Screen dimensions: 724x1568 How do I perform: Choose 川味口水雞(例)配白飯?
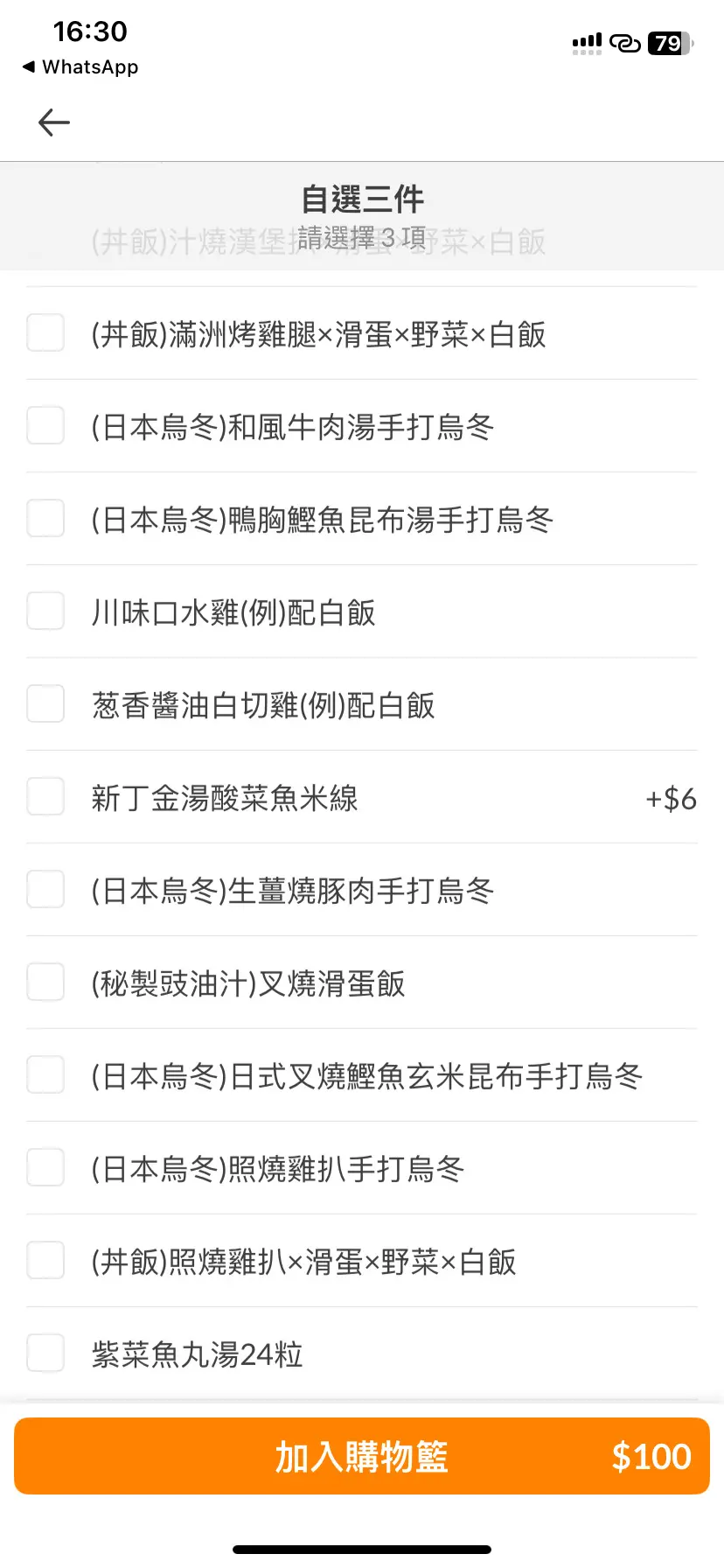tap(45, 612)
